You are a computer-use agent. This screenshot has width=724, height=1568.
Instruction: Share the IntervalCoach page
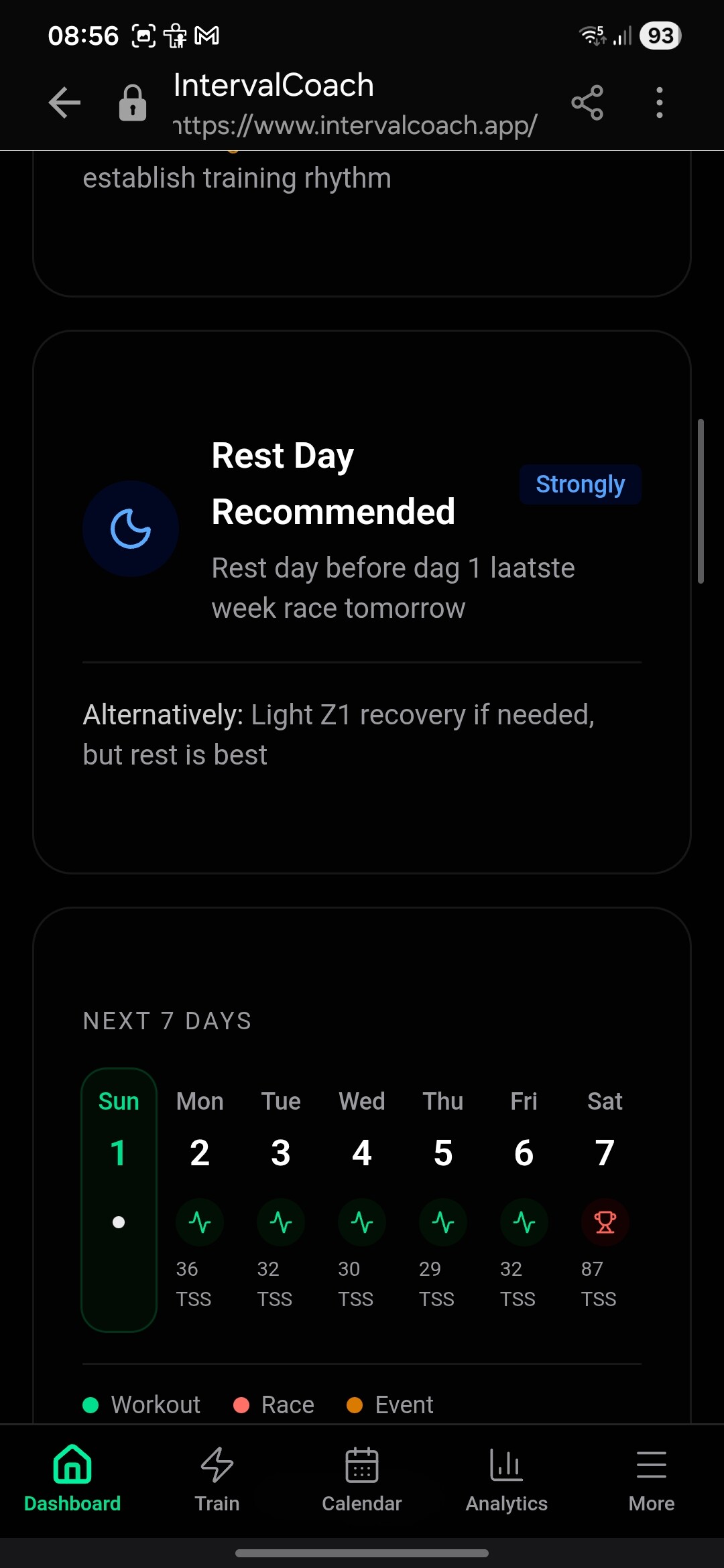587,103
